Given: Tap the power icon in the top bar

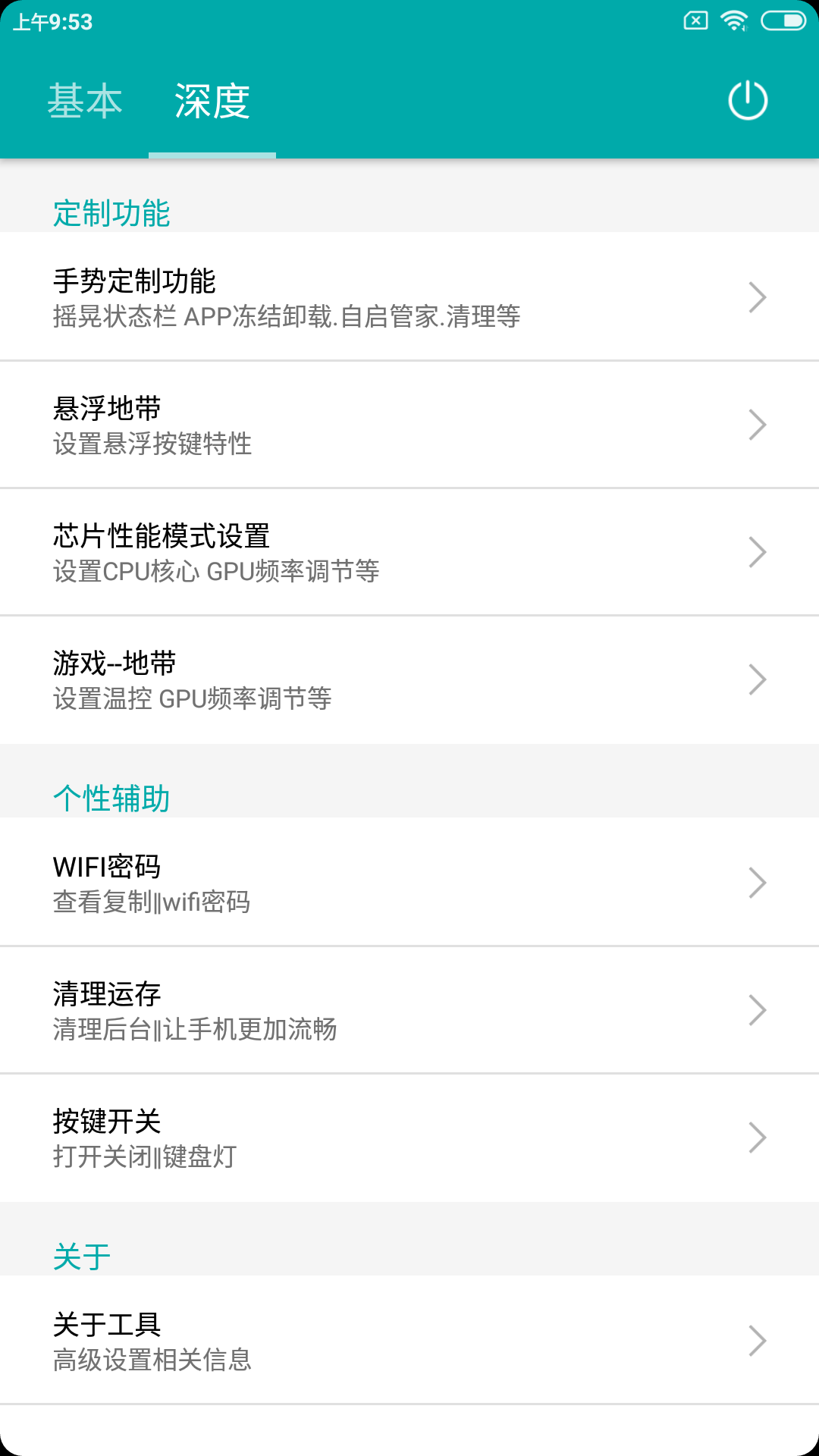Looking at the screenshot, I should pyautogui.click(x=748, y=100).
